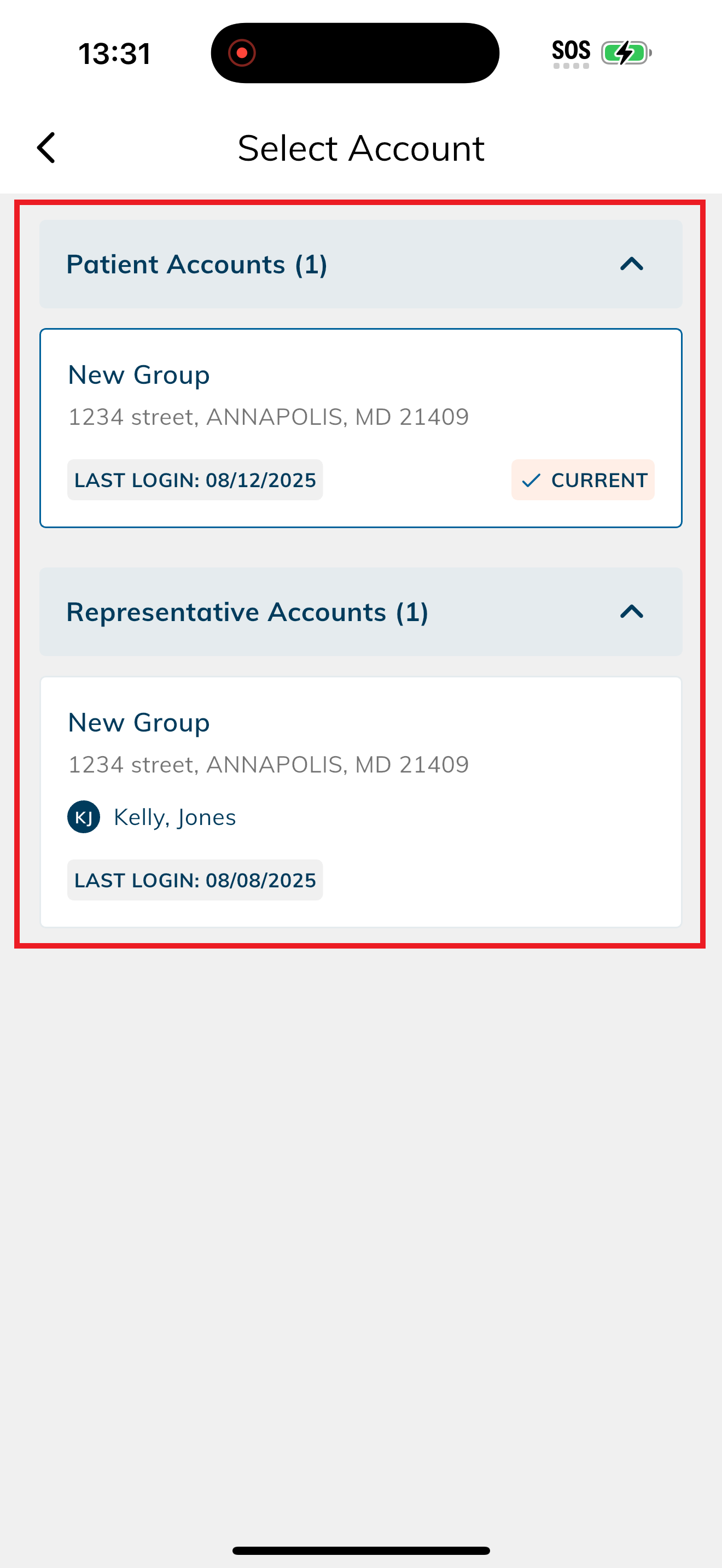Tap the clock showing 13:31

(x=114, y=53)
